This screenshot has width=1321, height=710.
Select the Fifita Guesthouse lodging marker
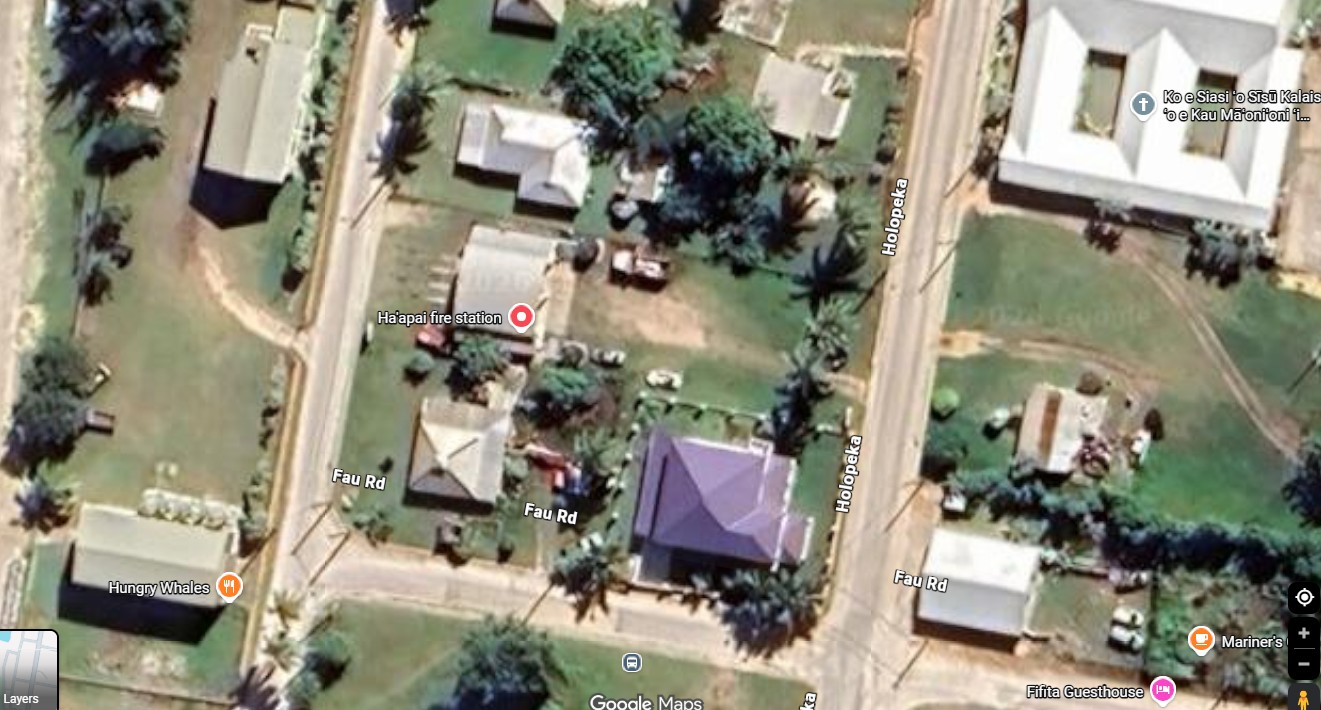pos(1161,690)
